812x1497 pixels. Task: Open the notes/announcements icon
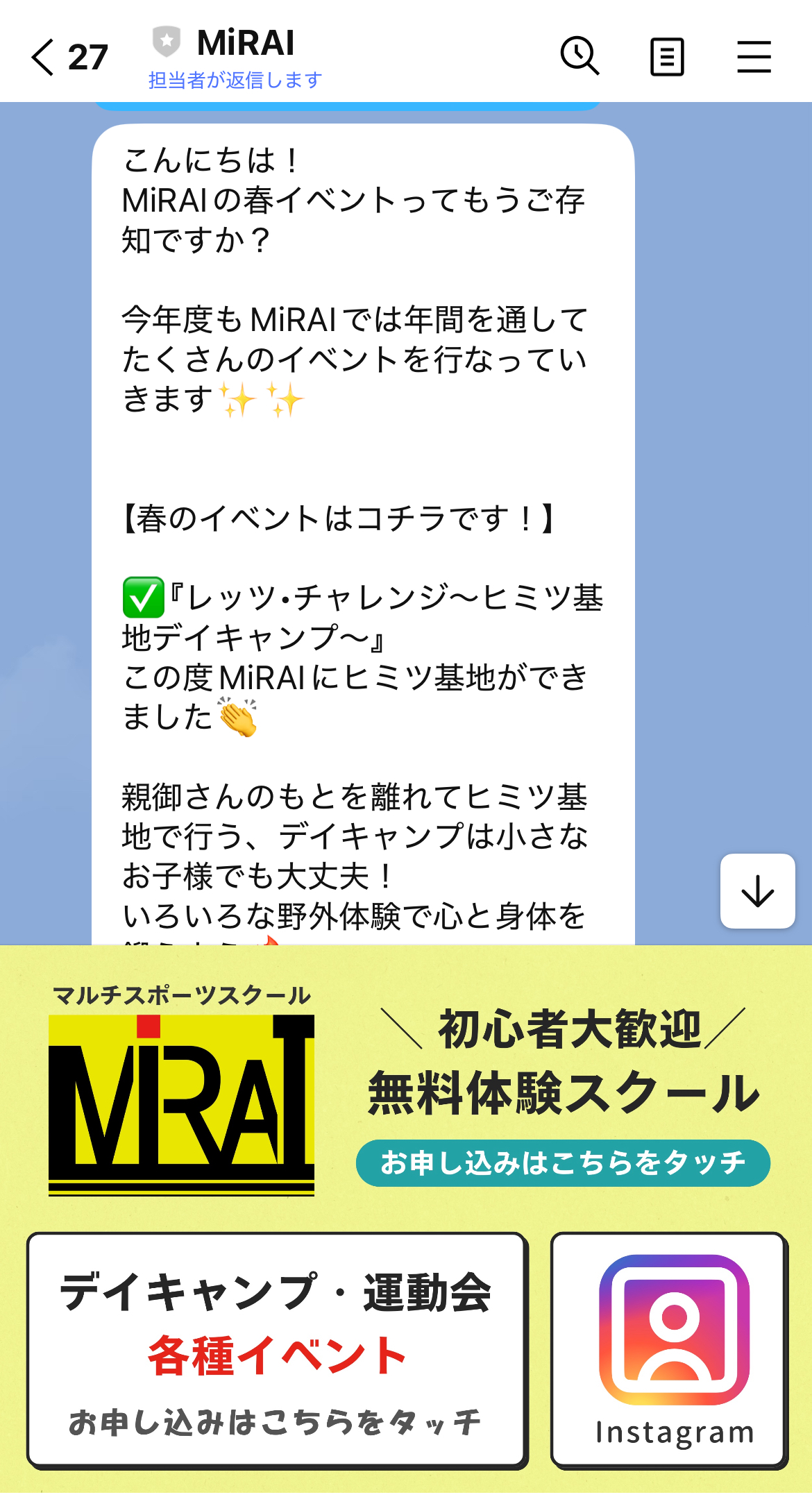[x=668, y=57]
